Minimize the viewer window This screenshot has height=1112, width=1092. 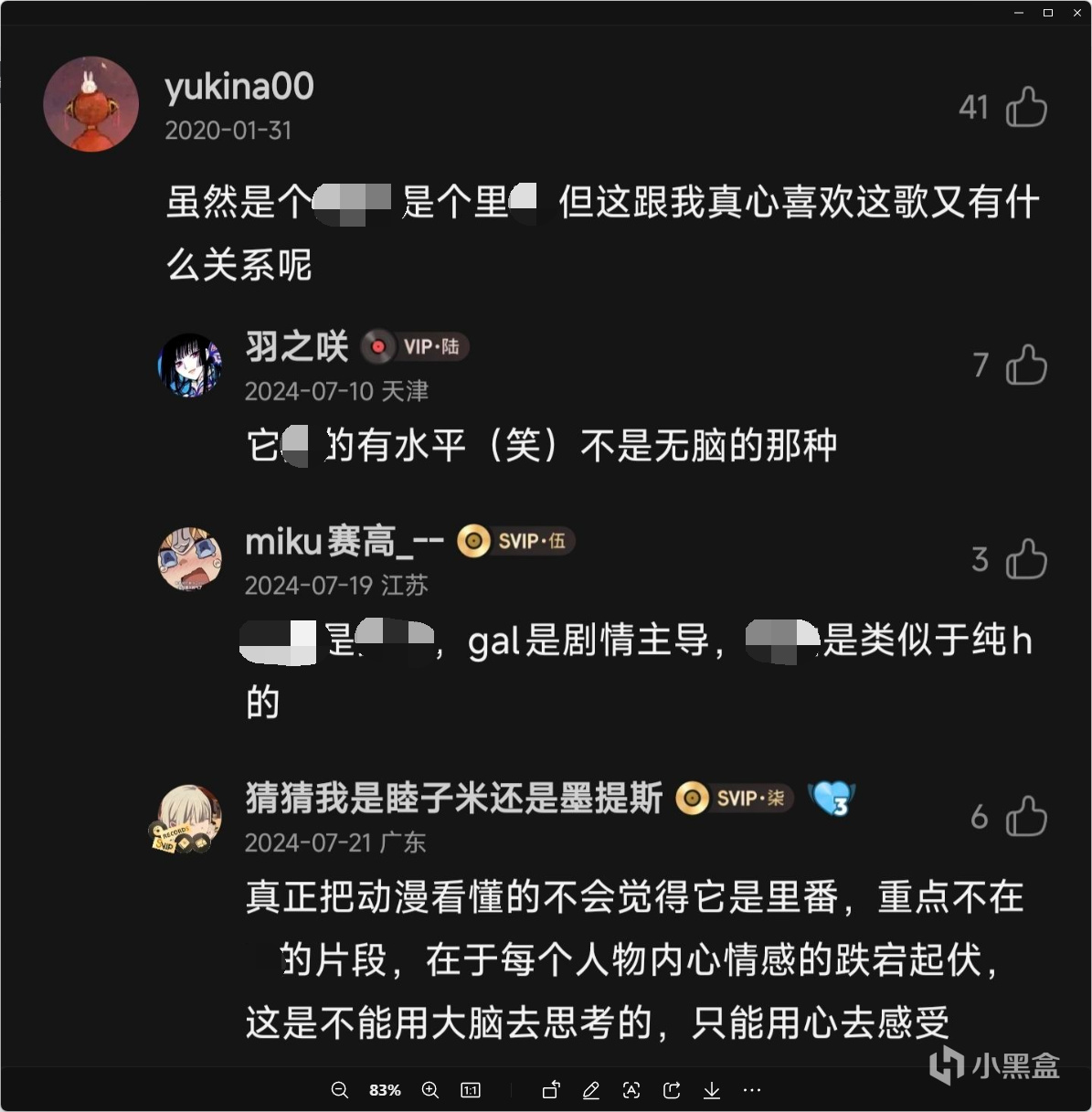(x=1020, y=13)
